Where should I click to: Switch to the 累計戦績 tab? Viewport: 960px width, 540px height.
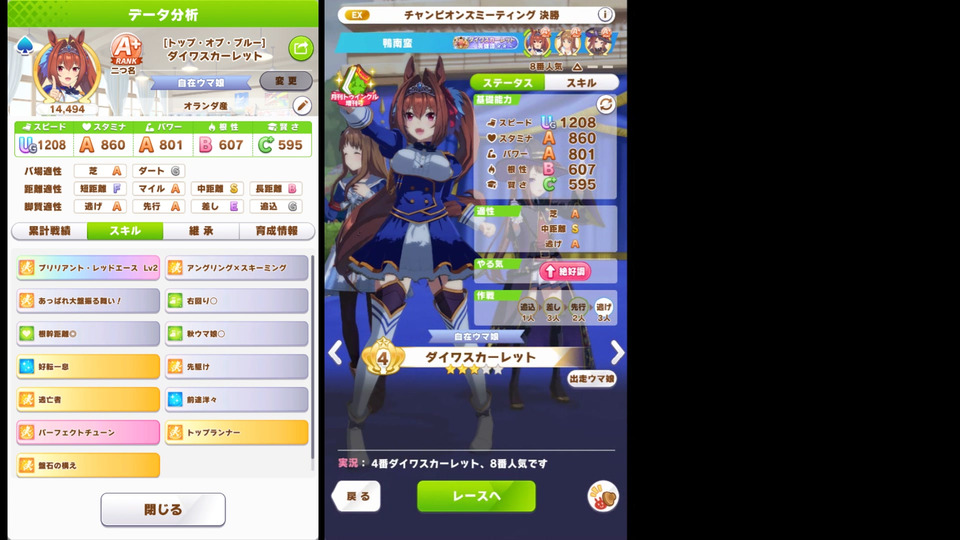49,231
